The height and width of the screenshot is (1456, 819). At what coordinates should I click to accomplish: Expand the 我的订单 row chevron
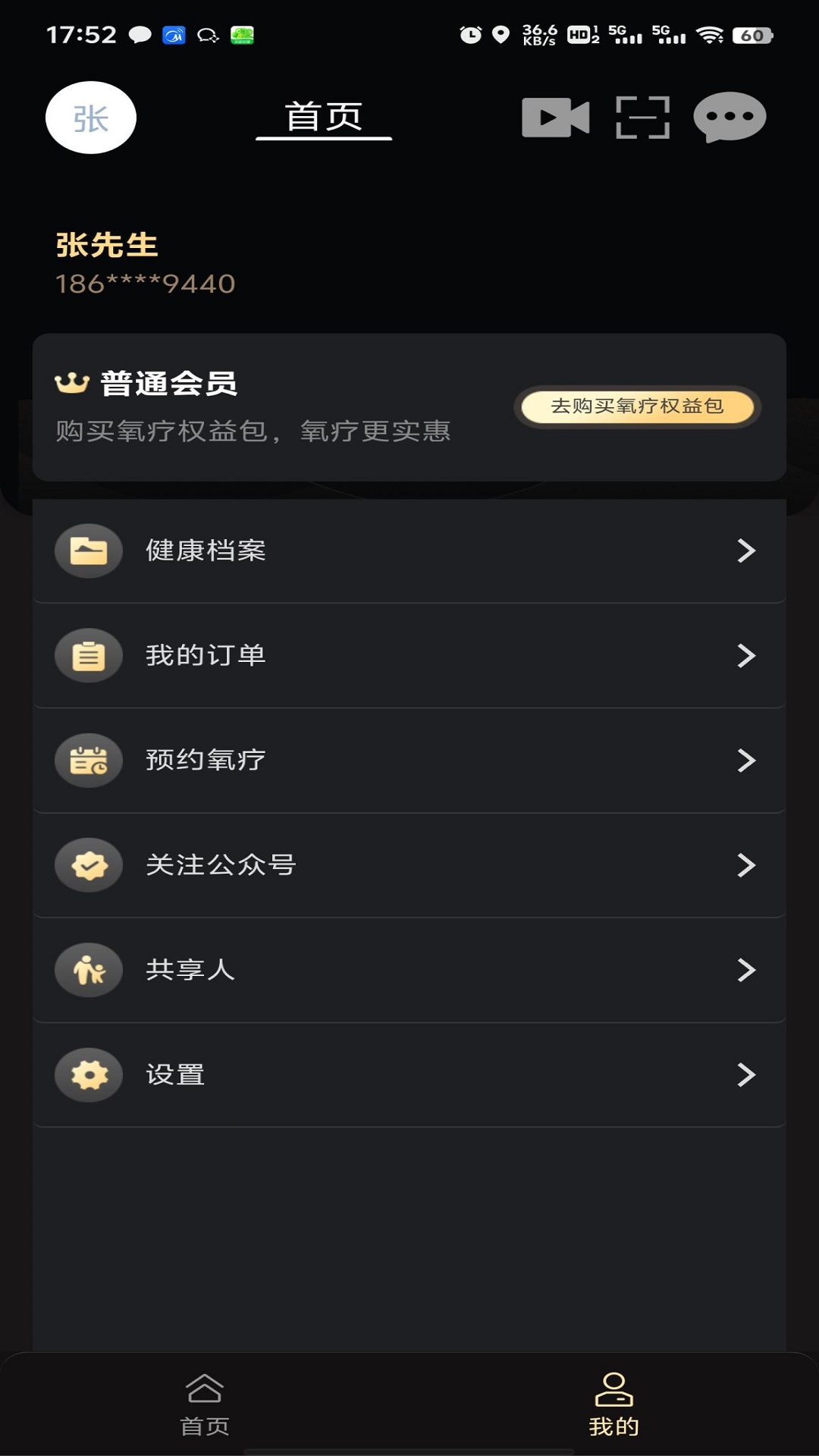(x=746, y=656)
